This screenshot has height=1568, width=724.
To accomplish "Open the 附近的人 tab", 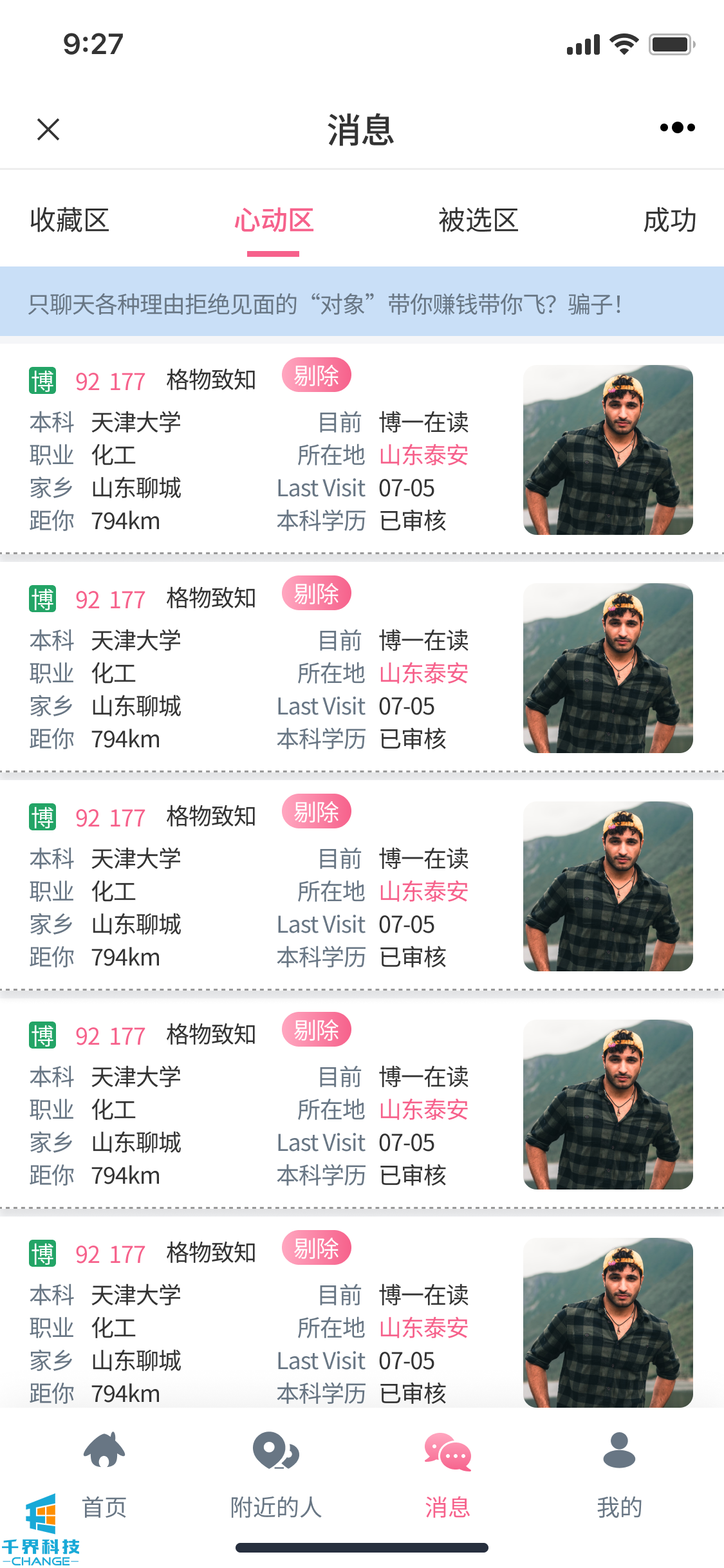I will [x=275, y=1474].
